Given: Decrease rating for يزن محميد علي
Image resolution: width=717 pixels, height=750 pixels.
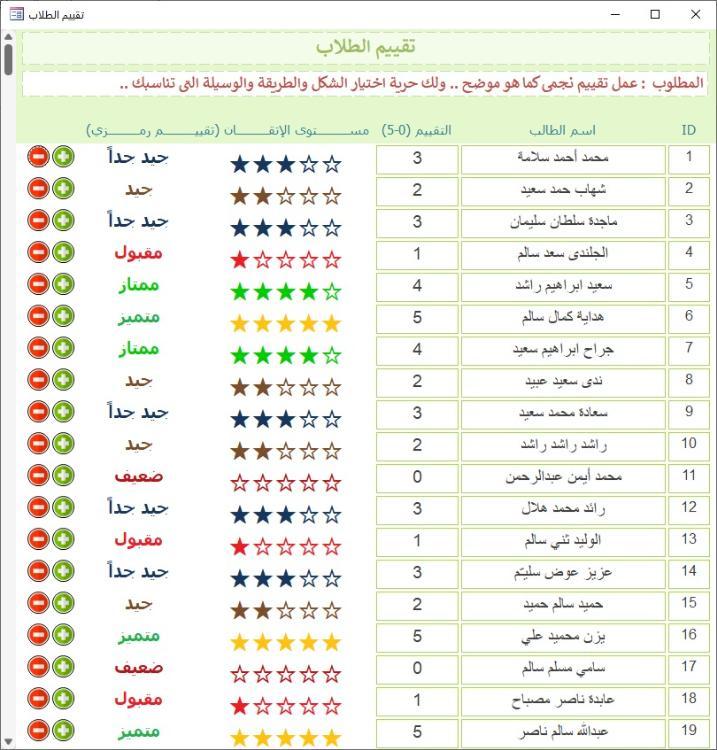Looking at the screenshot, I should tap(38, 636).
